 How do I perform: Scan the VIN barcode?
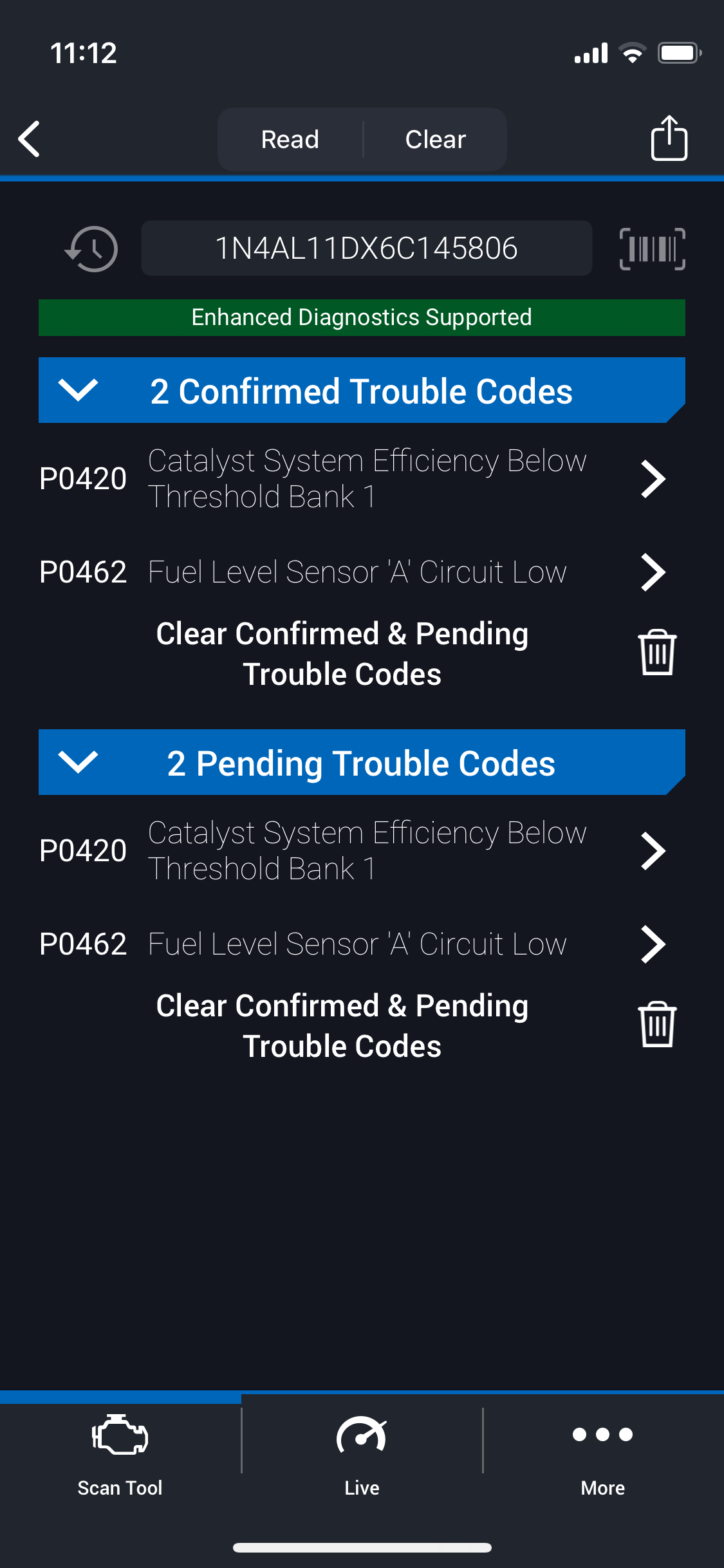[652, 248]
